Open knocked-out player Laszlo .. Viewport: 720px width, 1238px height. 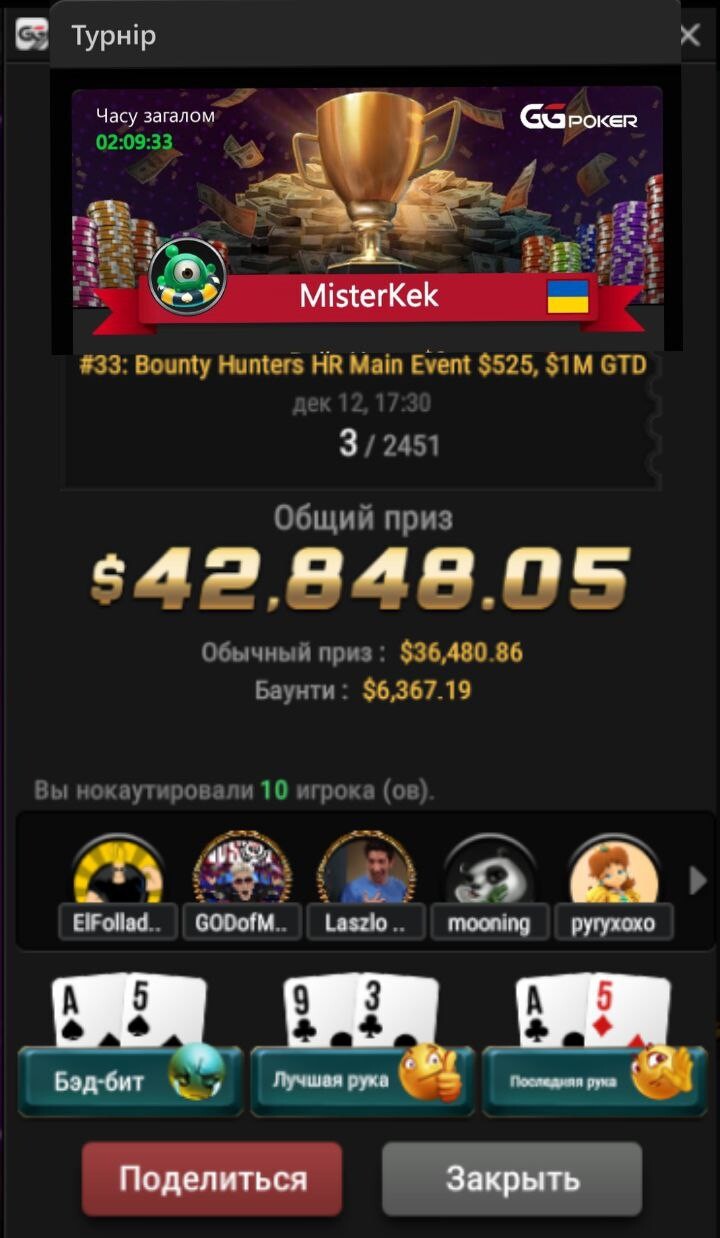(366, 888)
